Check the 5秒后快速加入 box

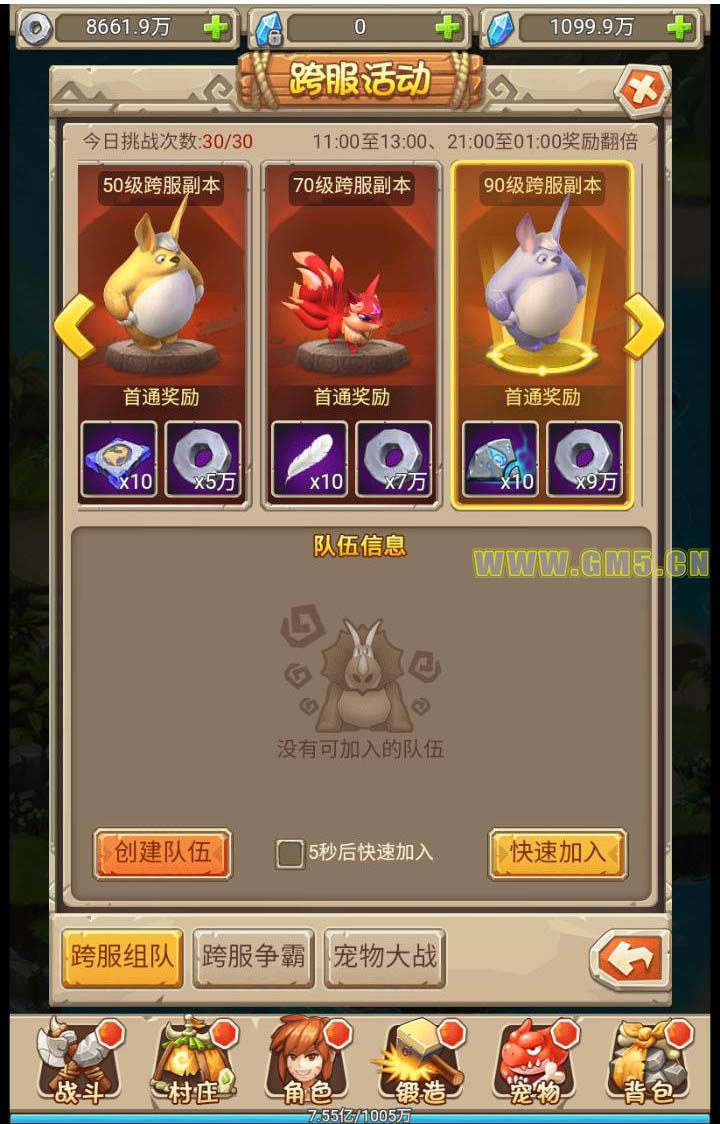click(290, 853)
